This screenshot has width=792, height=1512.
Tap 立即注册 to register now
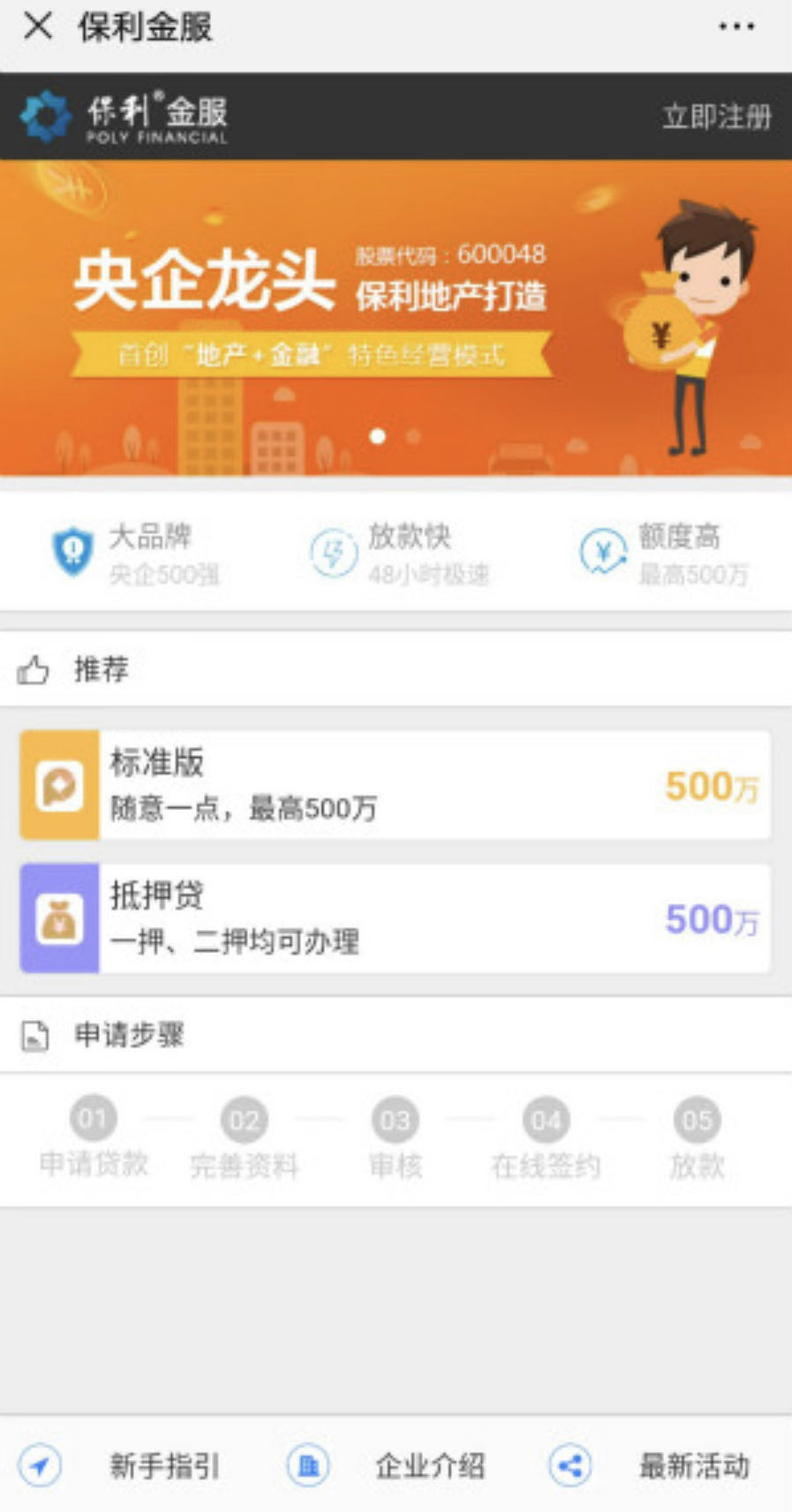point(716,117)
